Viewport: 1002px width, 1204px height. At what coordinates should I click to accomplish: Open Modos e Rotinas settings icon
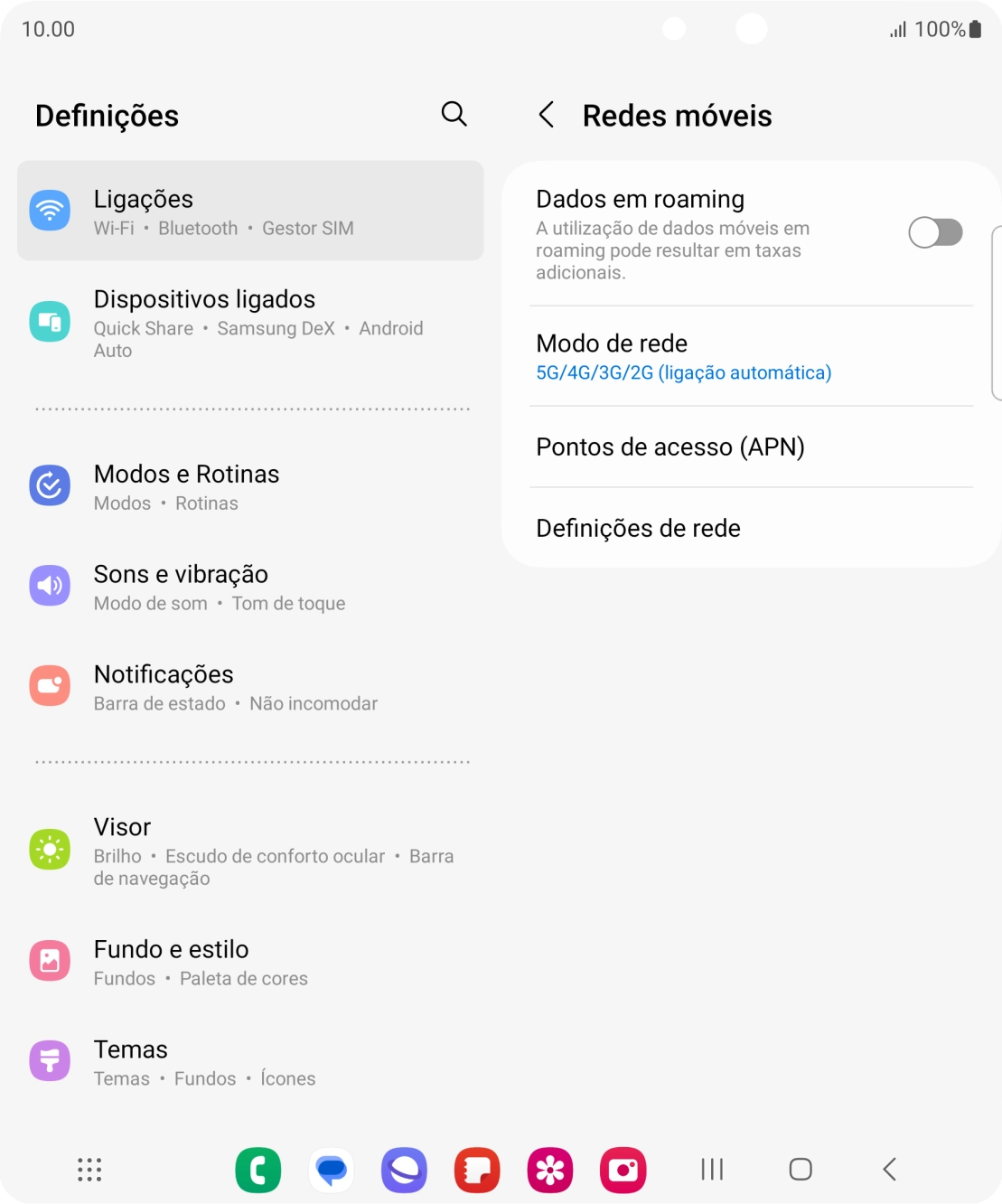[51, 485]
